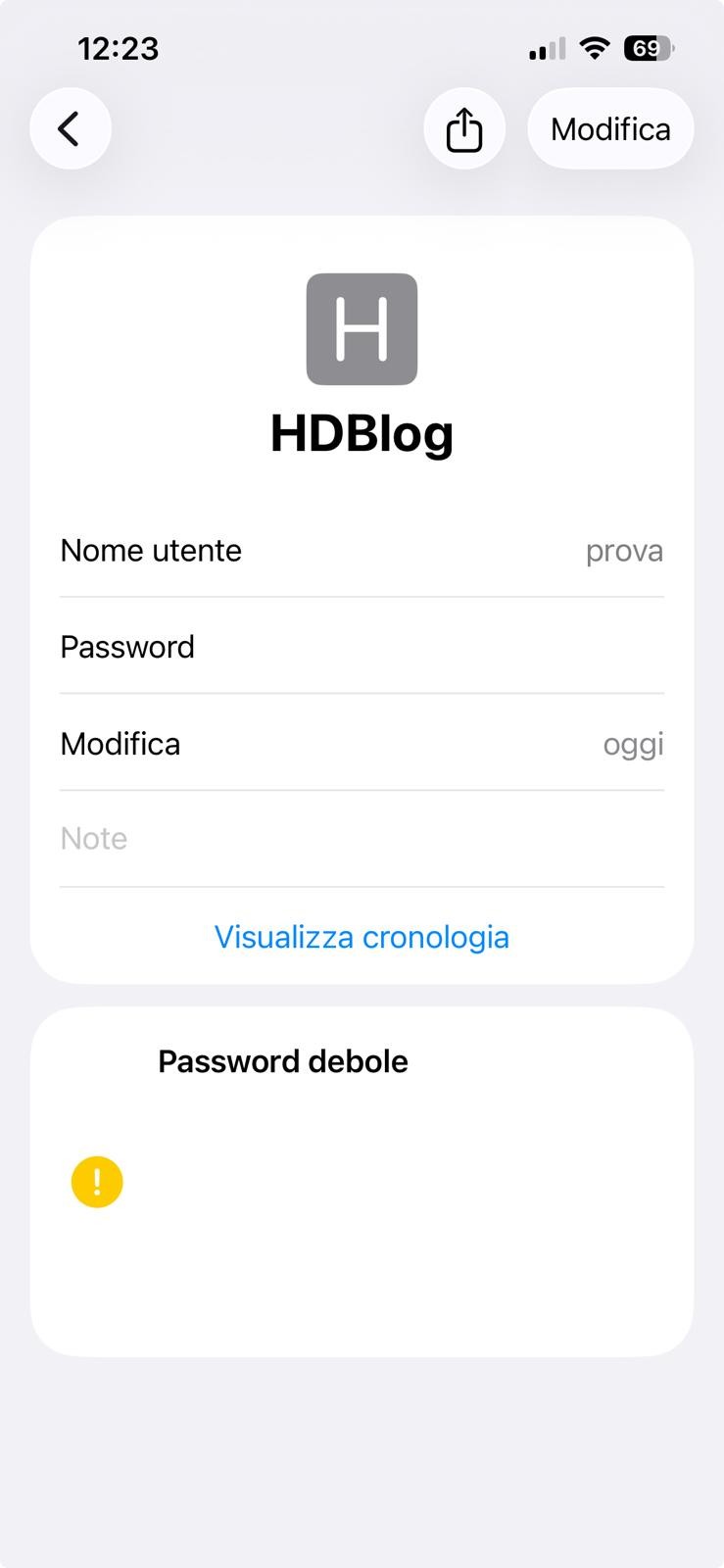The width and height of the screenshot is (724, 1568).
Task: Reveal the Password field
Action: point(362,647)
